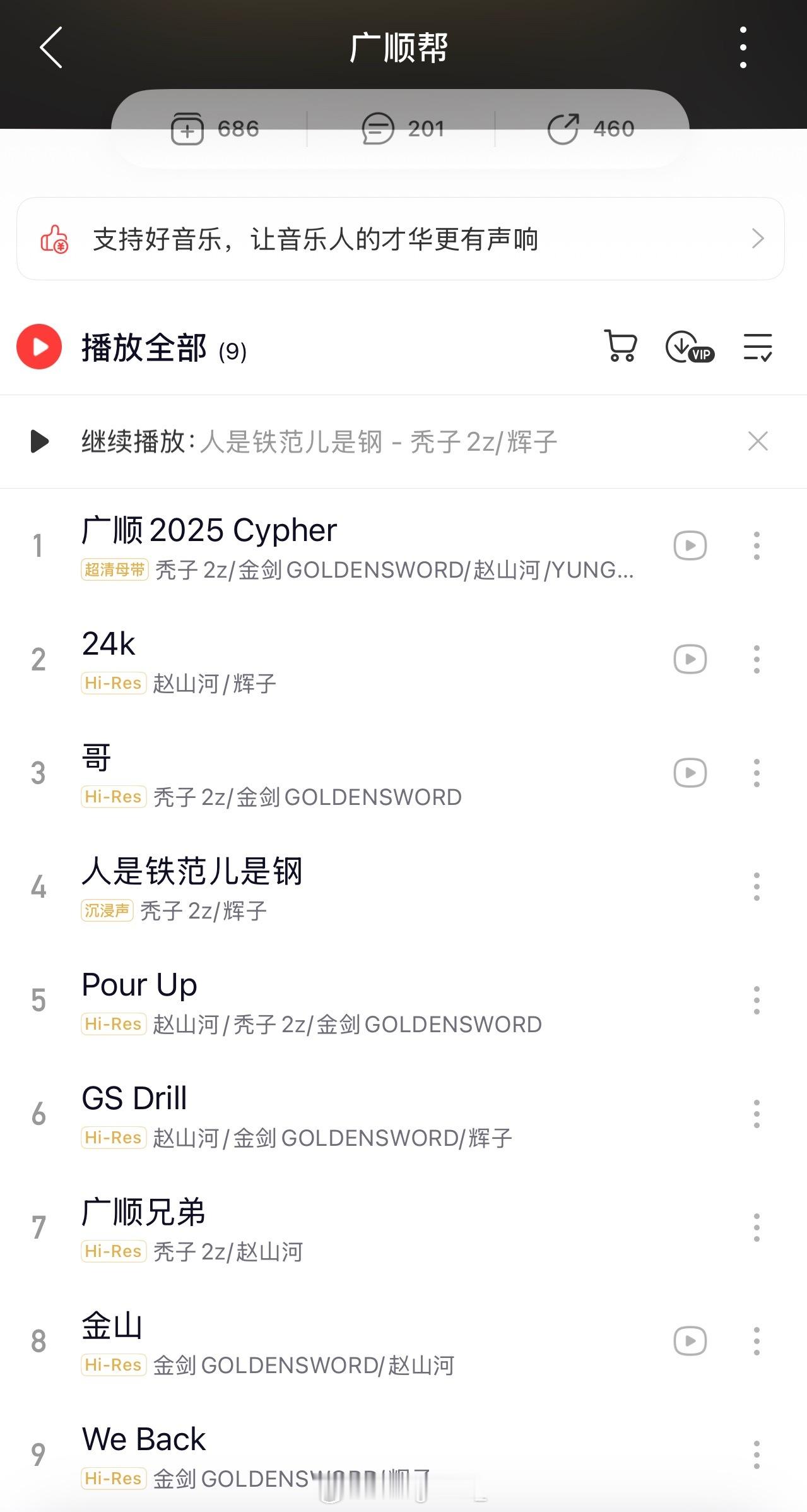This screenshot has height=1512, width=807.
Task: Open the support good music banner
Action: click(401, 239)
